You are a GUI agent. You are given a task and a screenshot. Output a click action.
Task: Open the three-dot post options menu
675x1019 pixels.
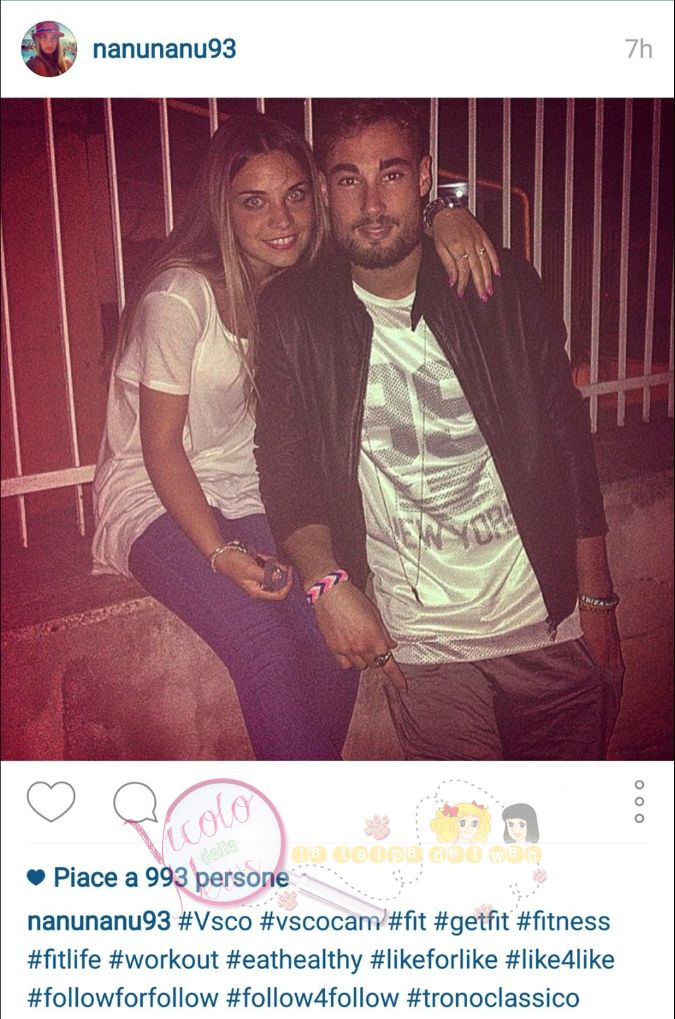coord(639,802)
